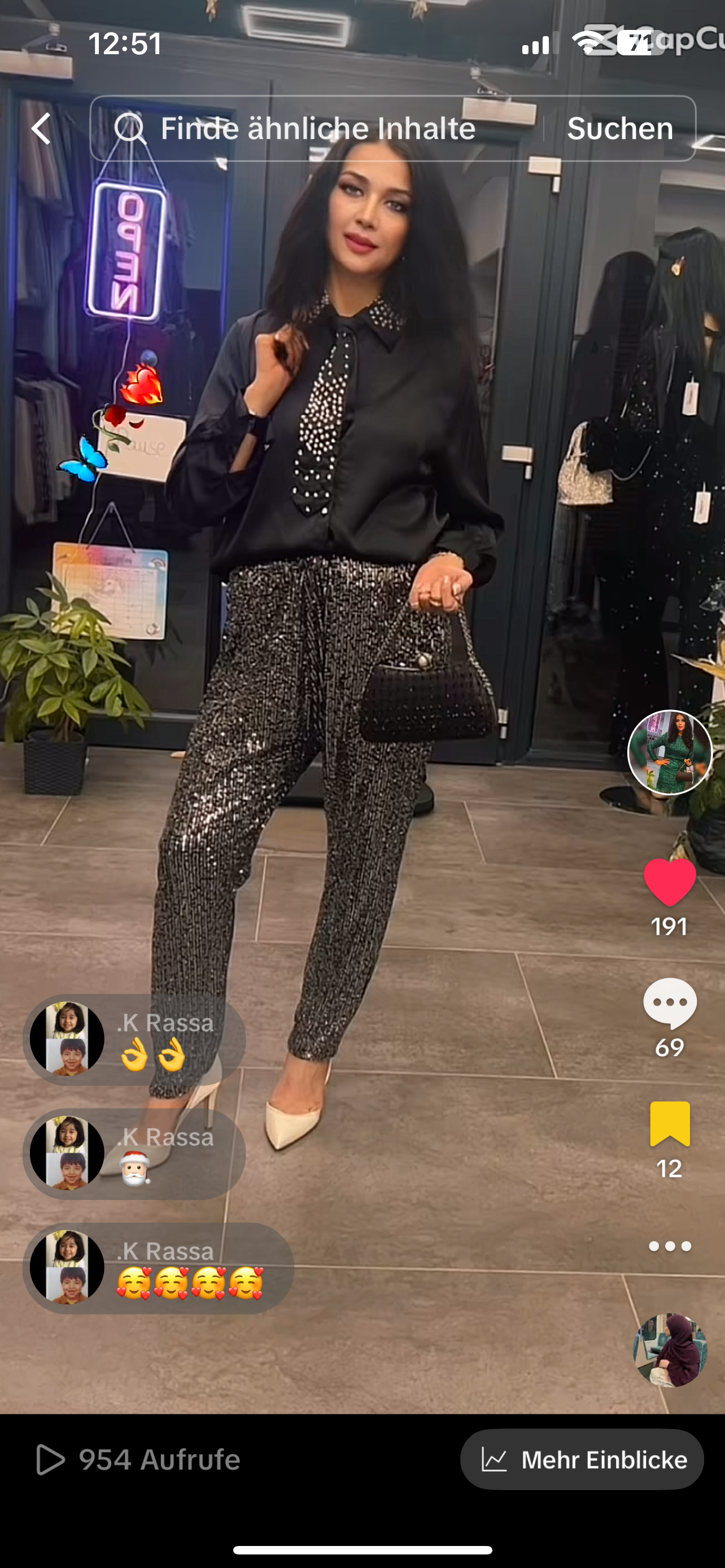Tap the 'Finde ähnliche Inhalte' search field
Viewport: 725px width, 1568px height.
317,129
